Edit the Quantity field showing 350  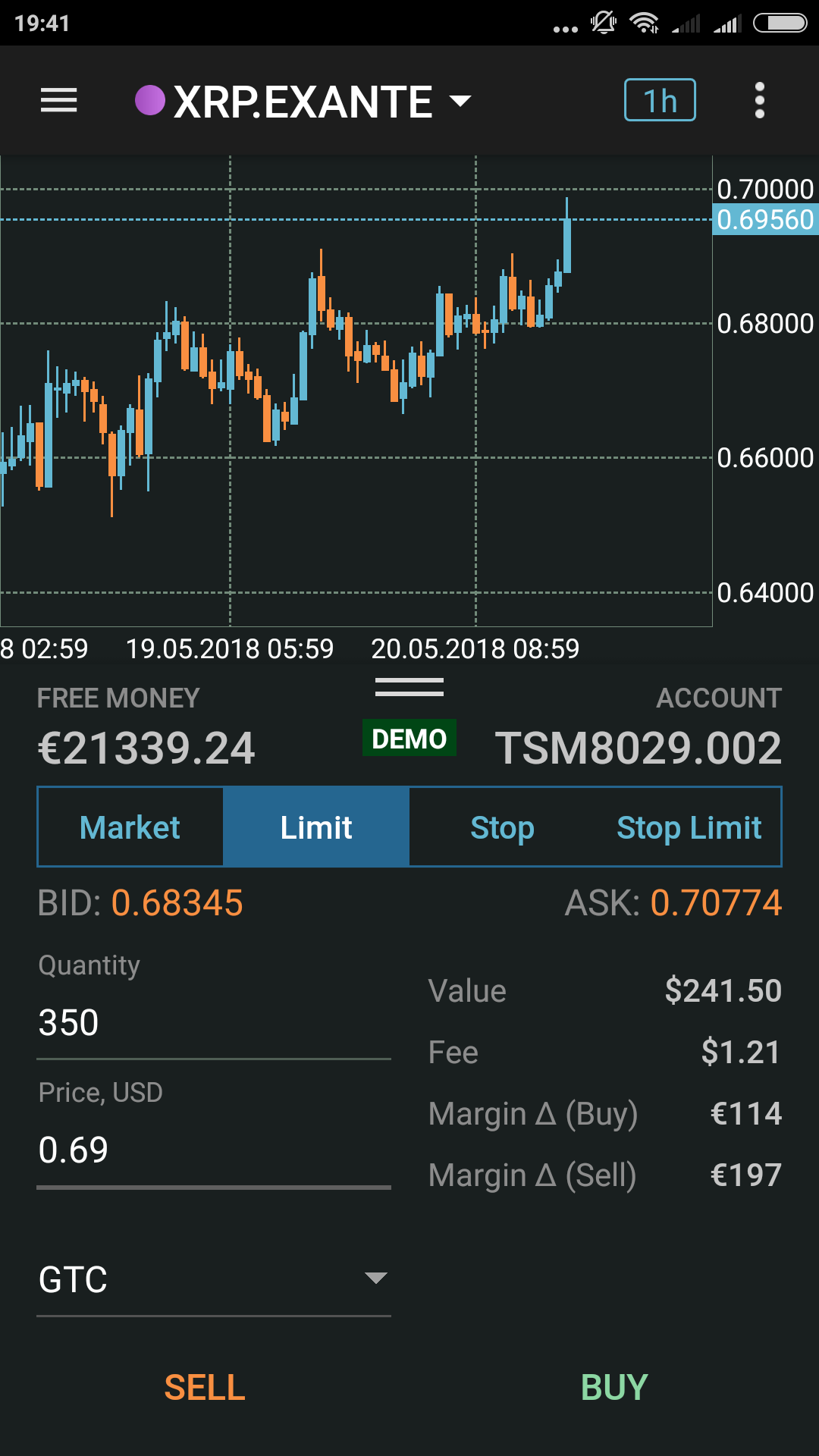(214, 1023)
